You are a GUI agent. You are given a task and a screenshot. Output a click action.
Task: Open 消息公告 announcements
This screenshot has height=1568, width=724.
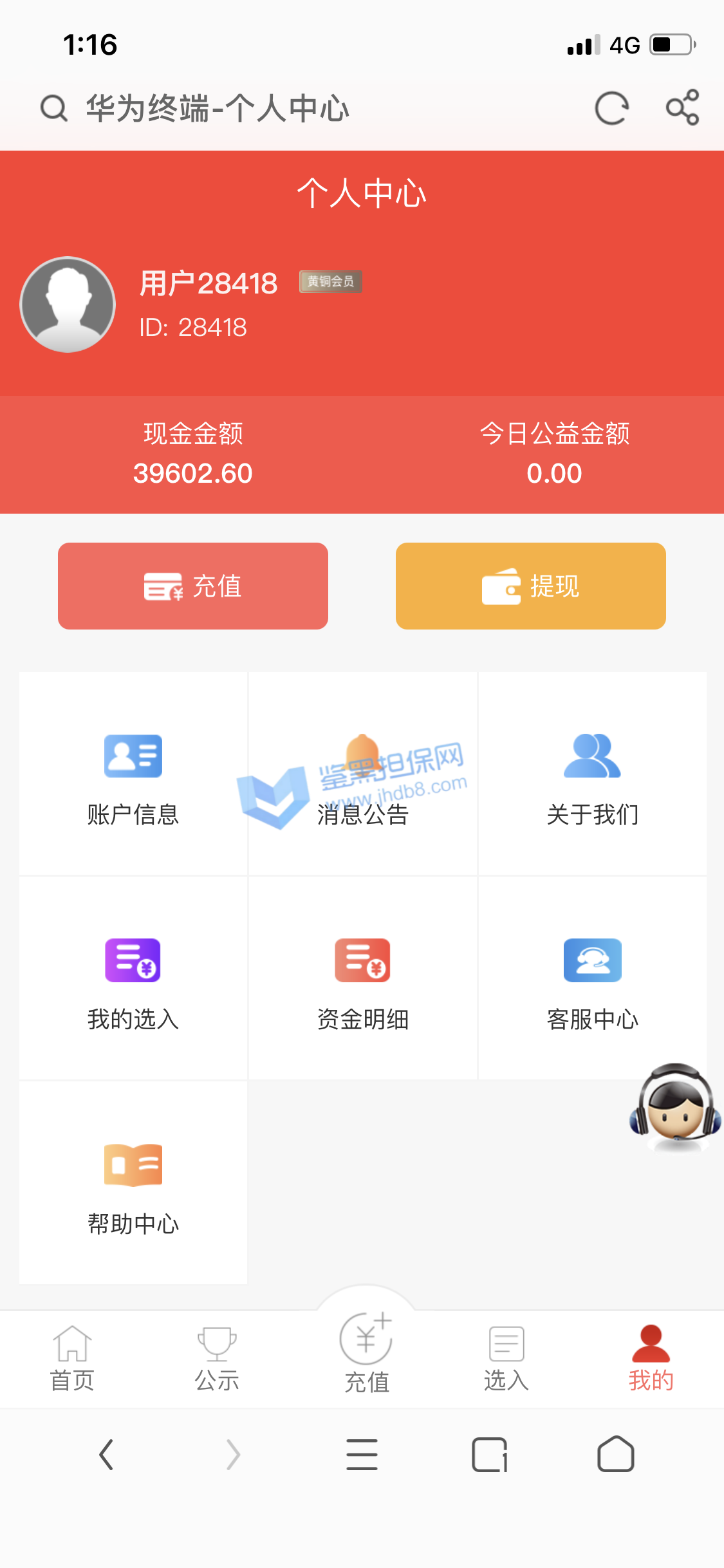click(362, 776)
